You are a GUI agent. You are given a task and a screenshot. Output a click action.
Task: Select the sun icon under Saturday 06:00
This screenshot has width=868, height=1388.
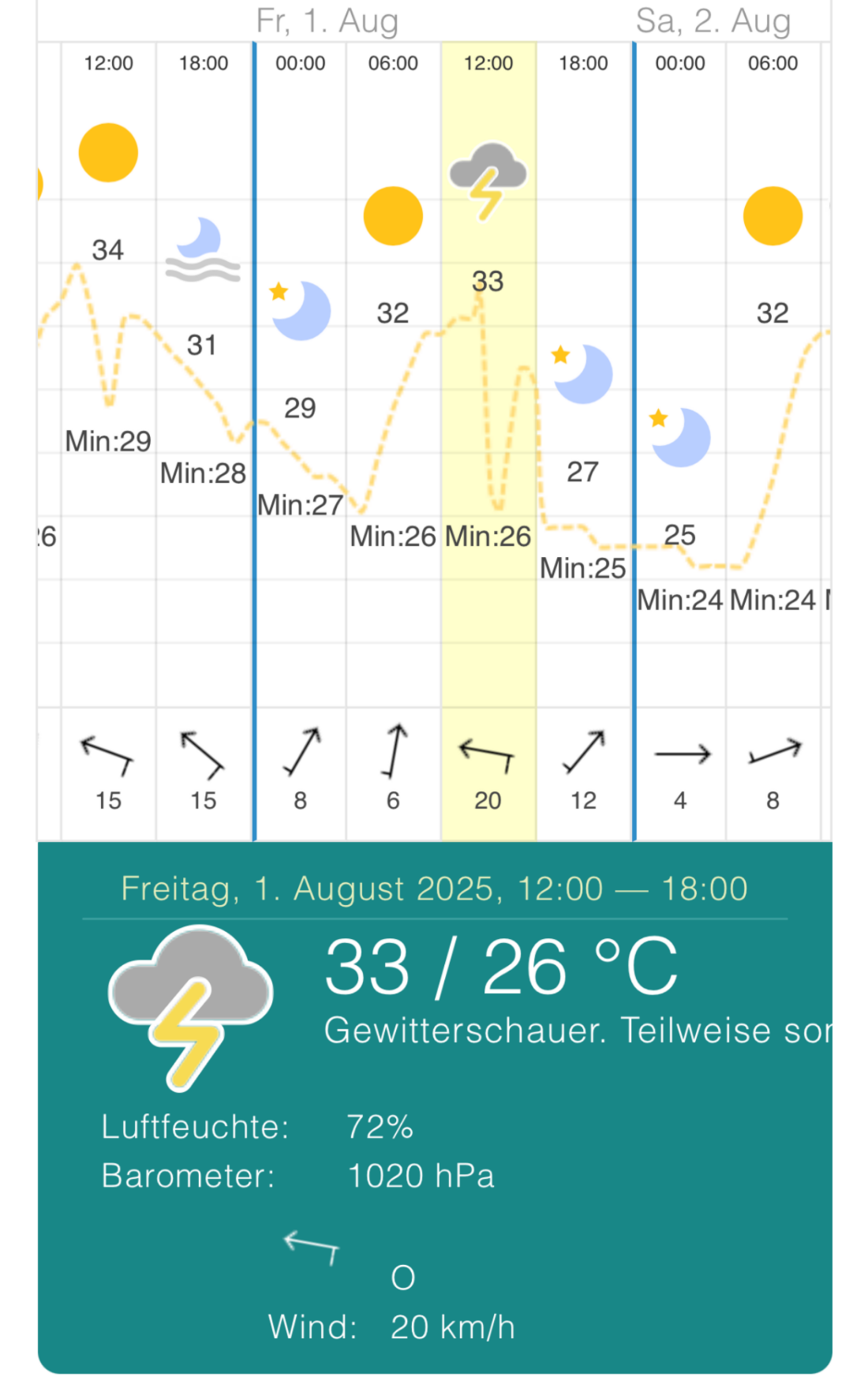(773, 215)
